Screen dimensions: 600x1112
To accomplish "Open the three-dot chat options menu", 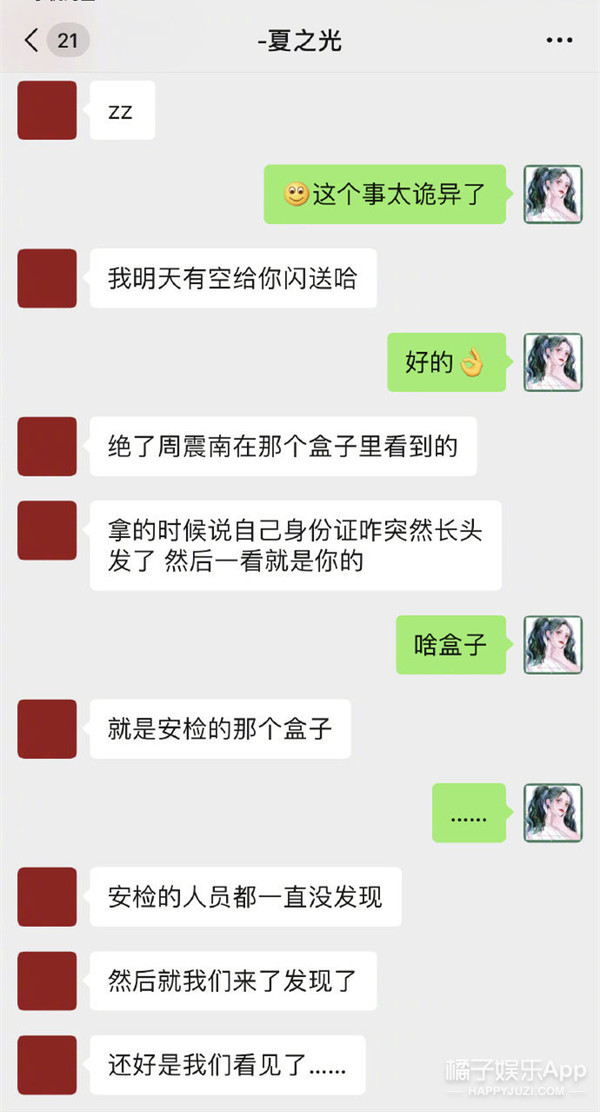I will click(559, 41).
